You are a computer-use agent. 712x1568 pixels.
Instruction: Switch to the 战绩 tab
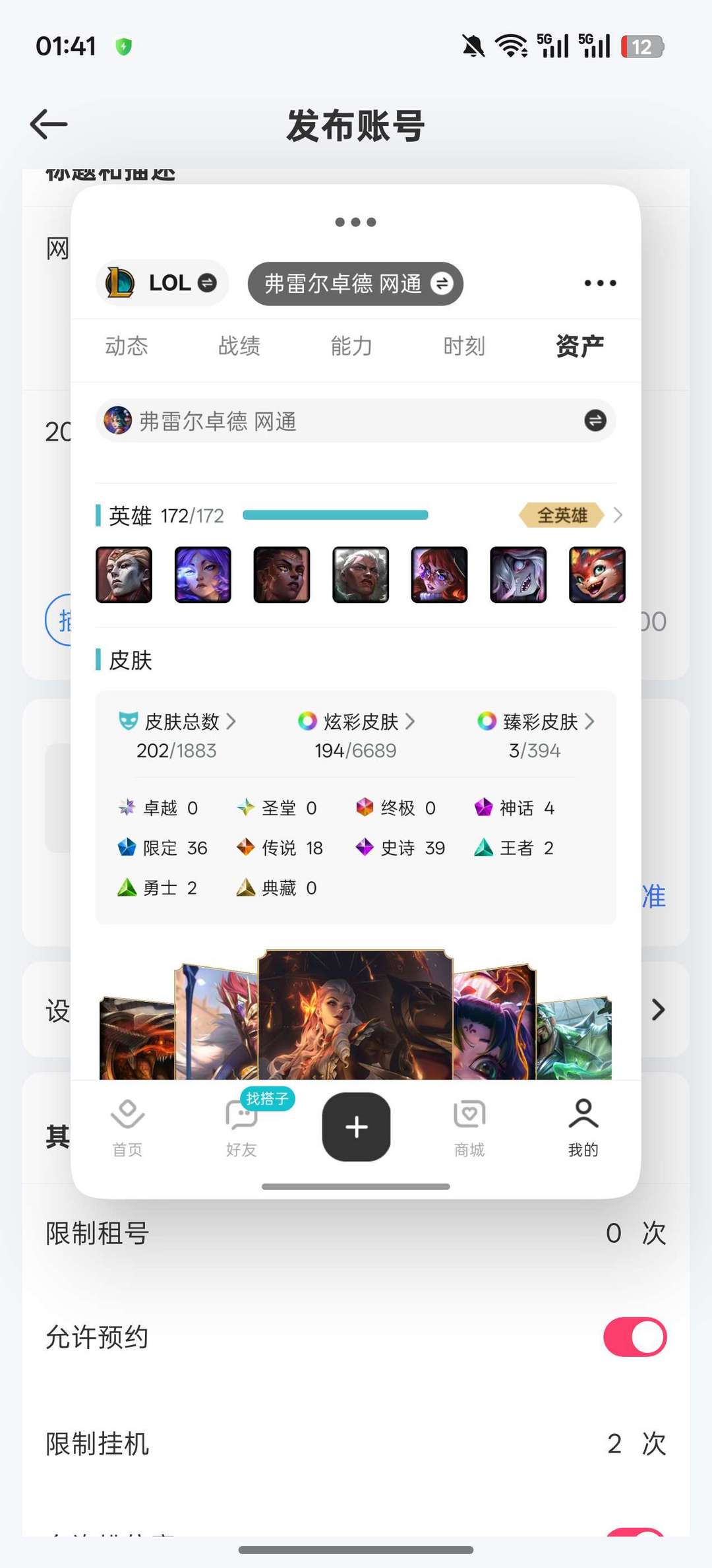pyautogui.click(x=239, y=346)
